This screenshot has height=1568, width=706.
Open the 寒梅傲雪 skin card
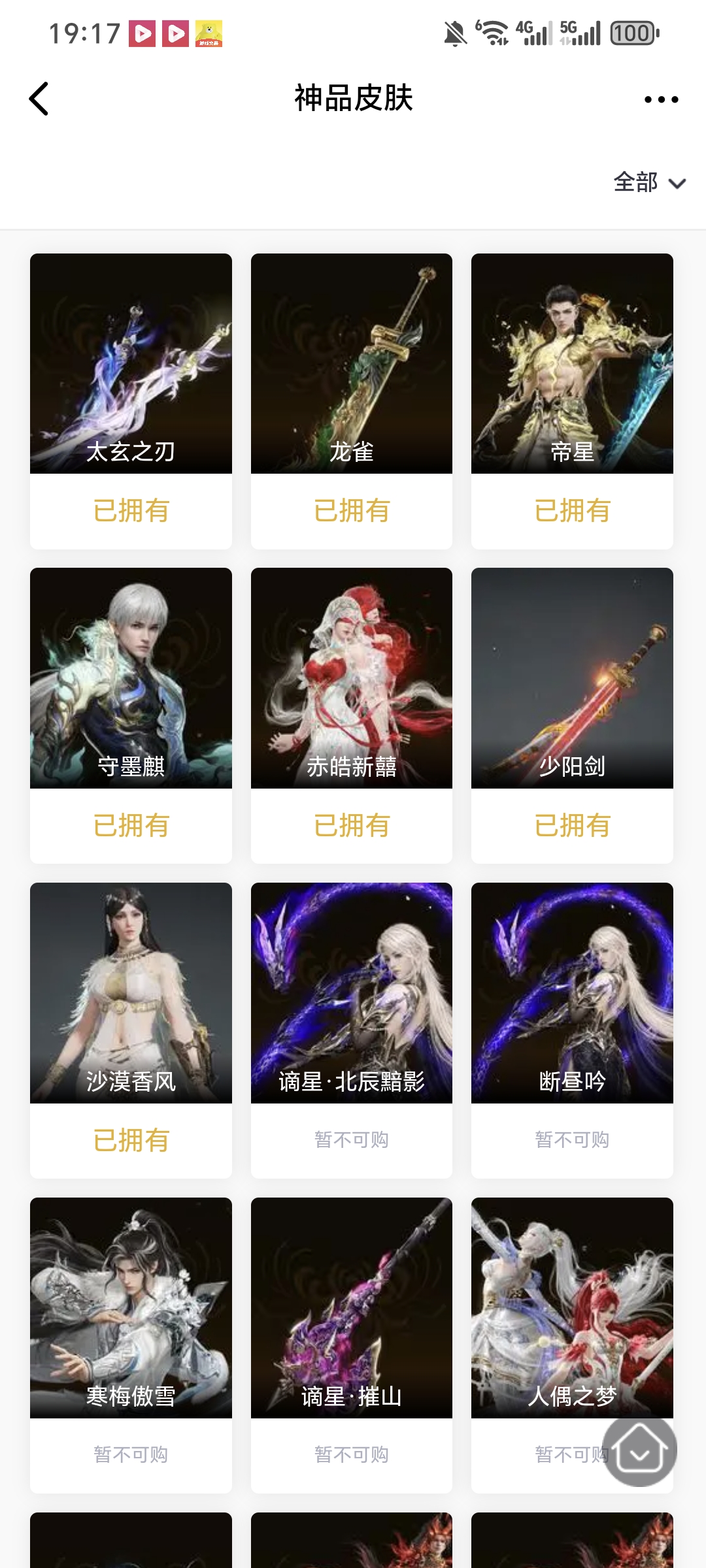tap(131, 1307)
